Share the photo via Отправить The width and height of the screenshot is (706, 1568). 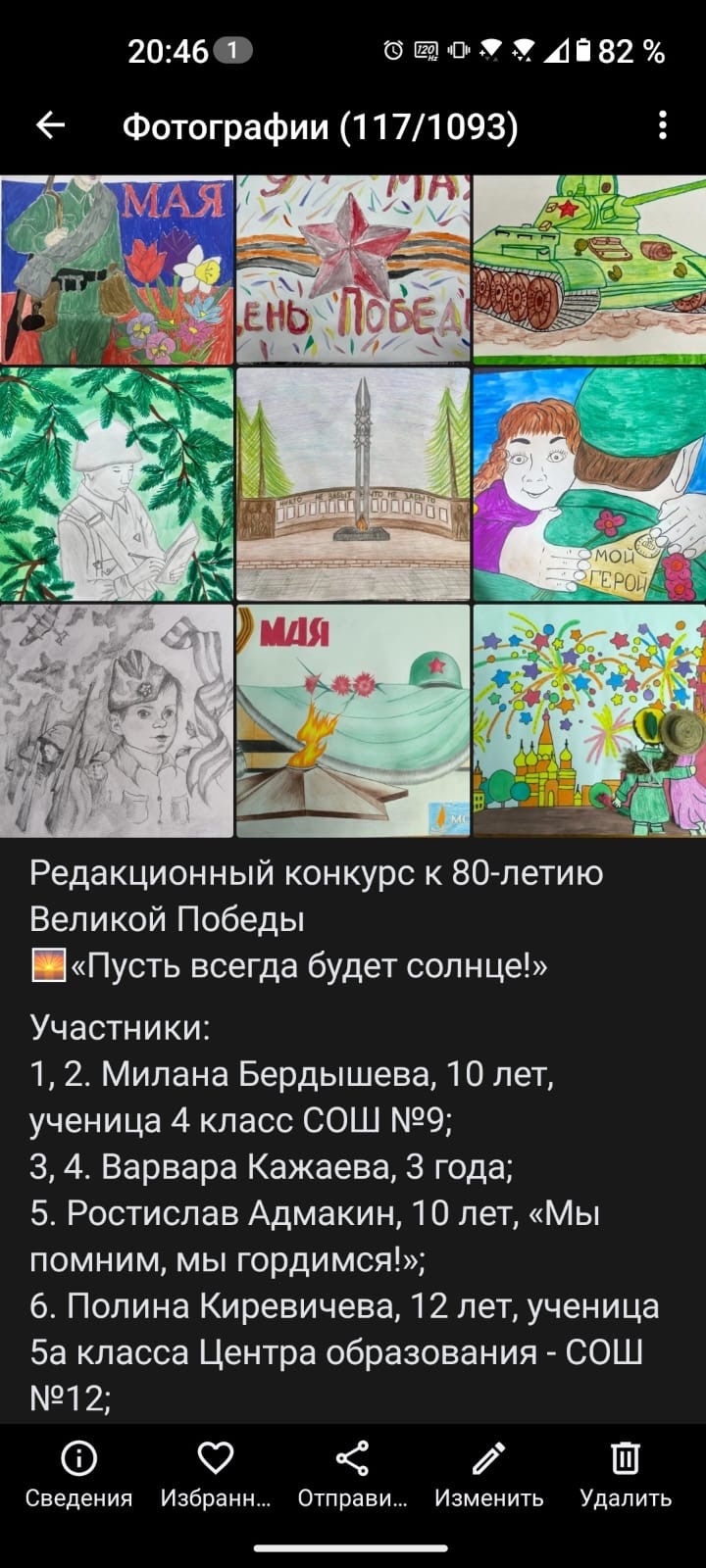pos(352,1475)
